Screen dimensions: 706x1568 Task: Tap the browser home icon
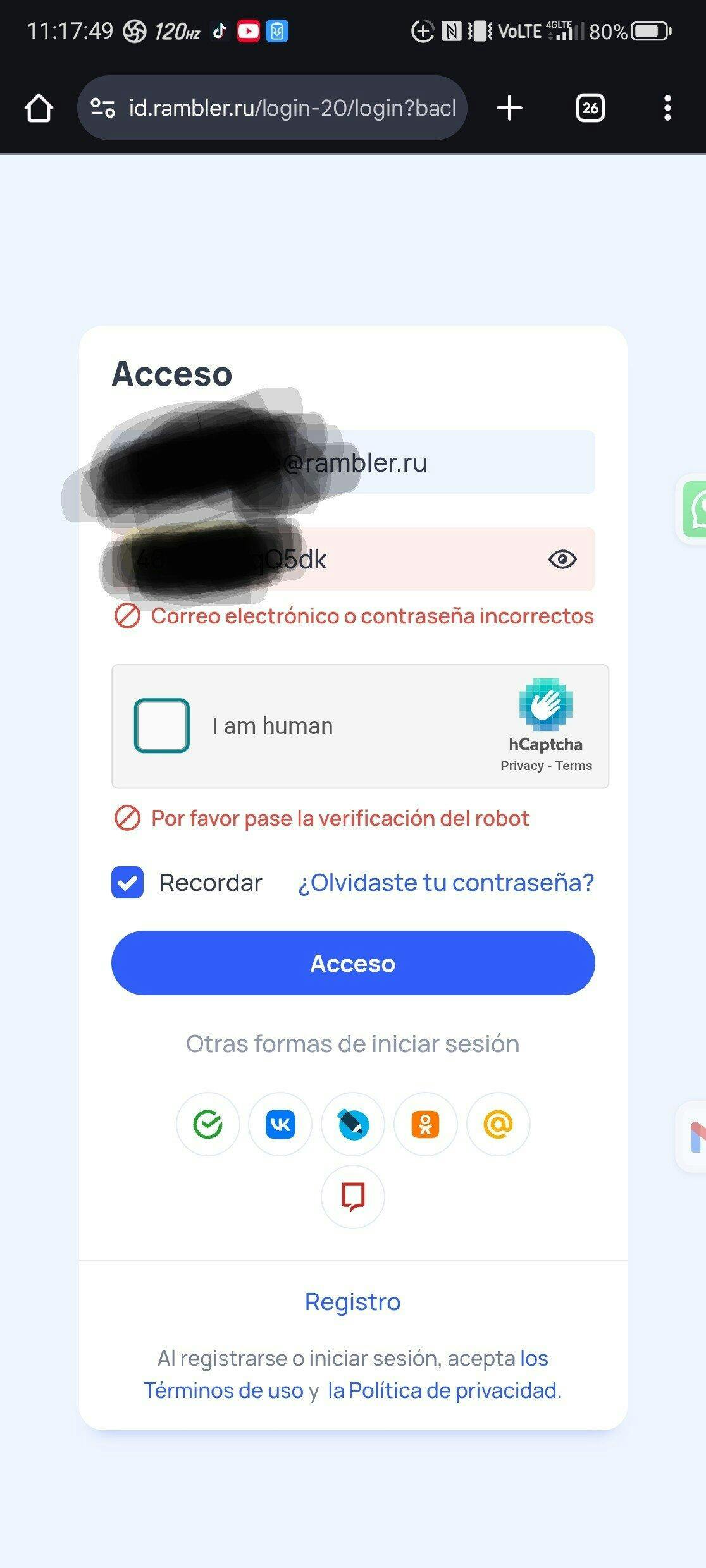click(39, 108)
